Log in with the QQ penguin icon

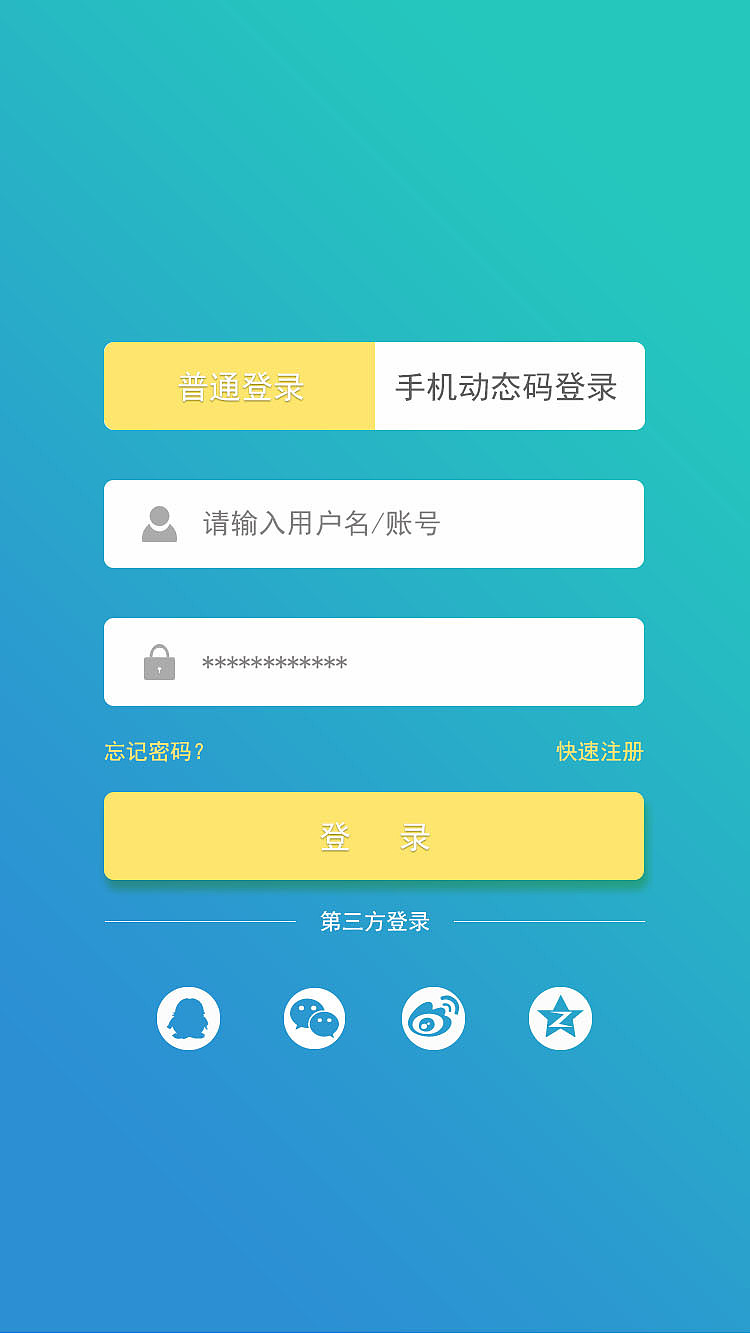point(188,1019)
